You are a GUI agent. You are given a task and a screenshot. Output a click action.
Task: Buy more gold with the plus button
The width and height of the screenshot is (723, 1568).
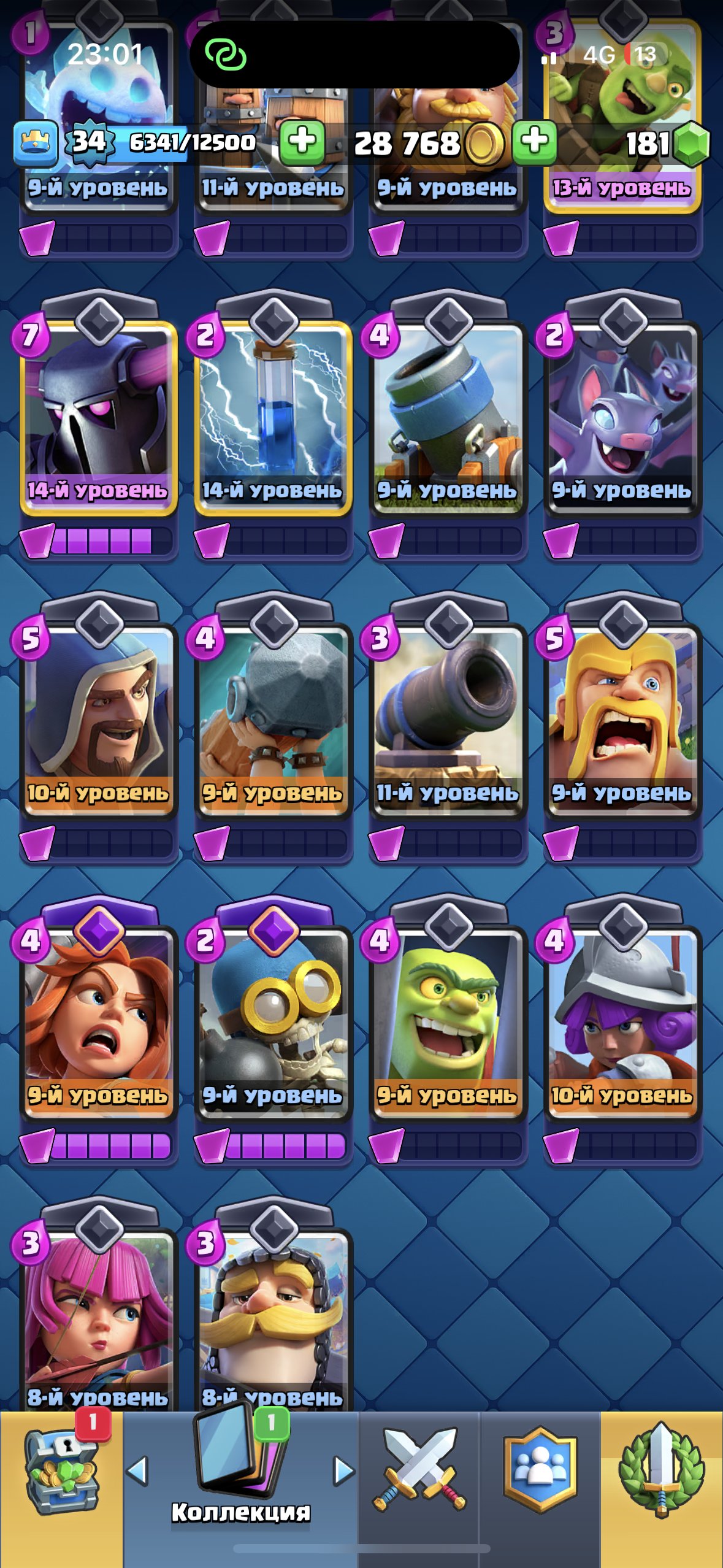[x=535, y=142]
